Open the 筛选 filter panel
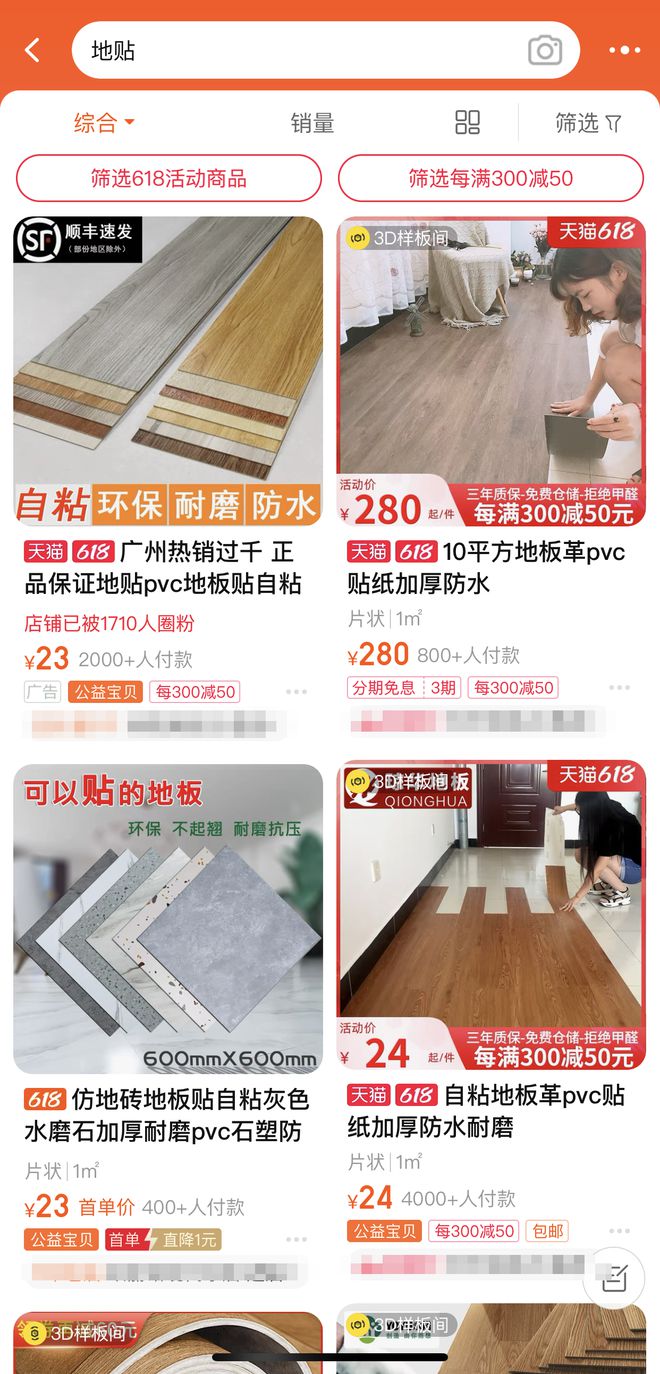Screen dimensions: 660x1374 click(588, 123)
